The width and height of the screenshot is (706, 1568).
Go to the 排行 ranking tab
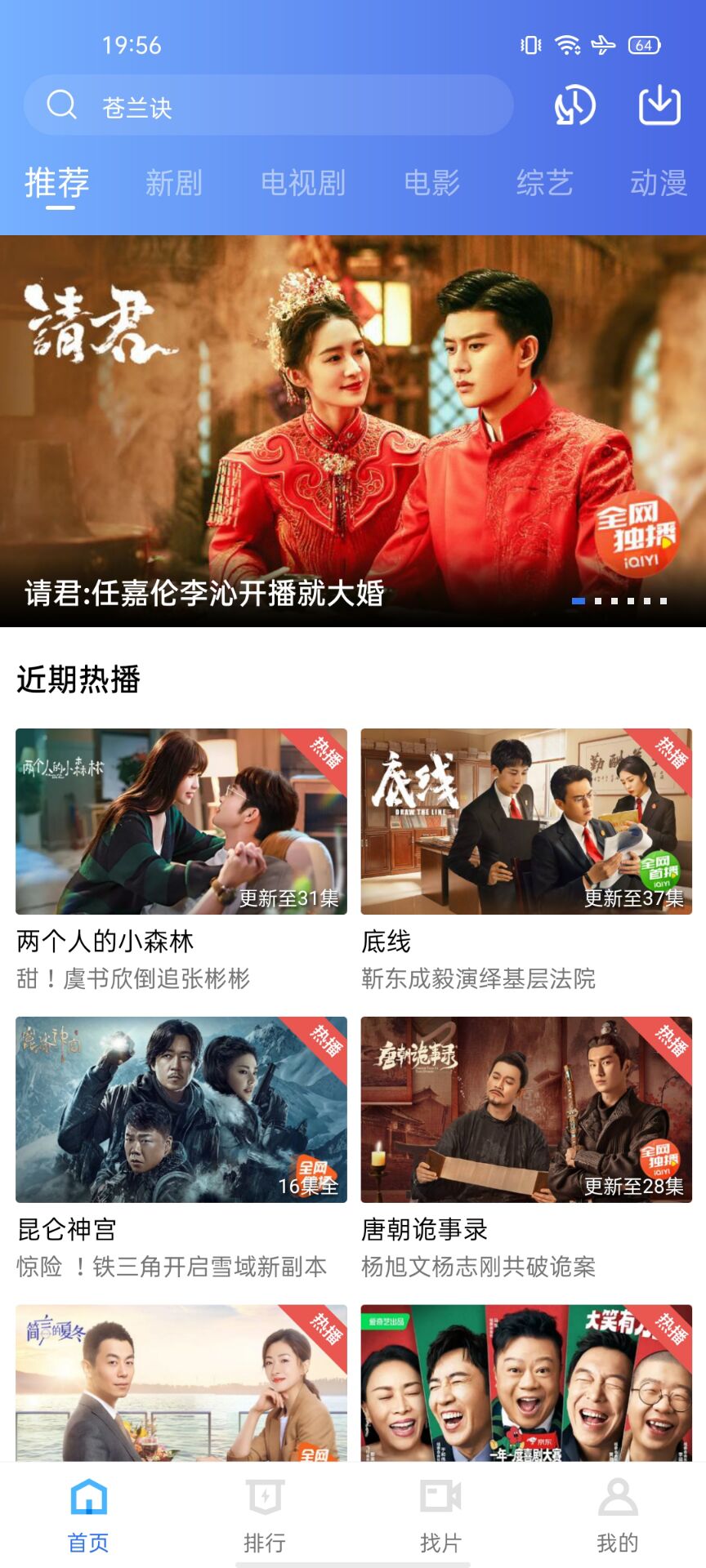(265, 1516)
